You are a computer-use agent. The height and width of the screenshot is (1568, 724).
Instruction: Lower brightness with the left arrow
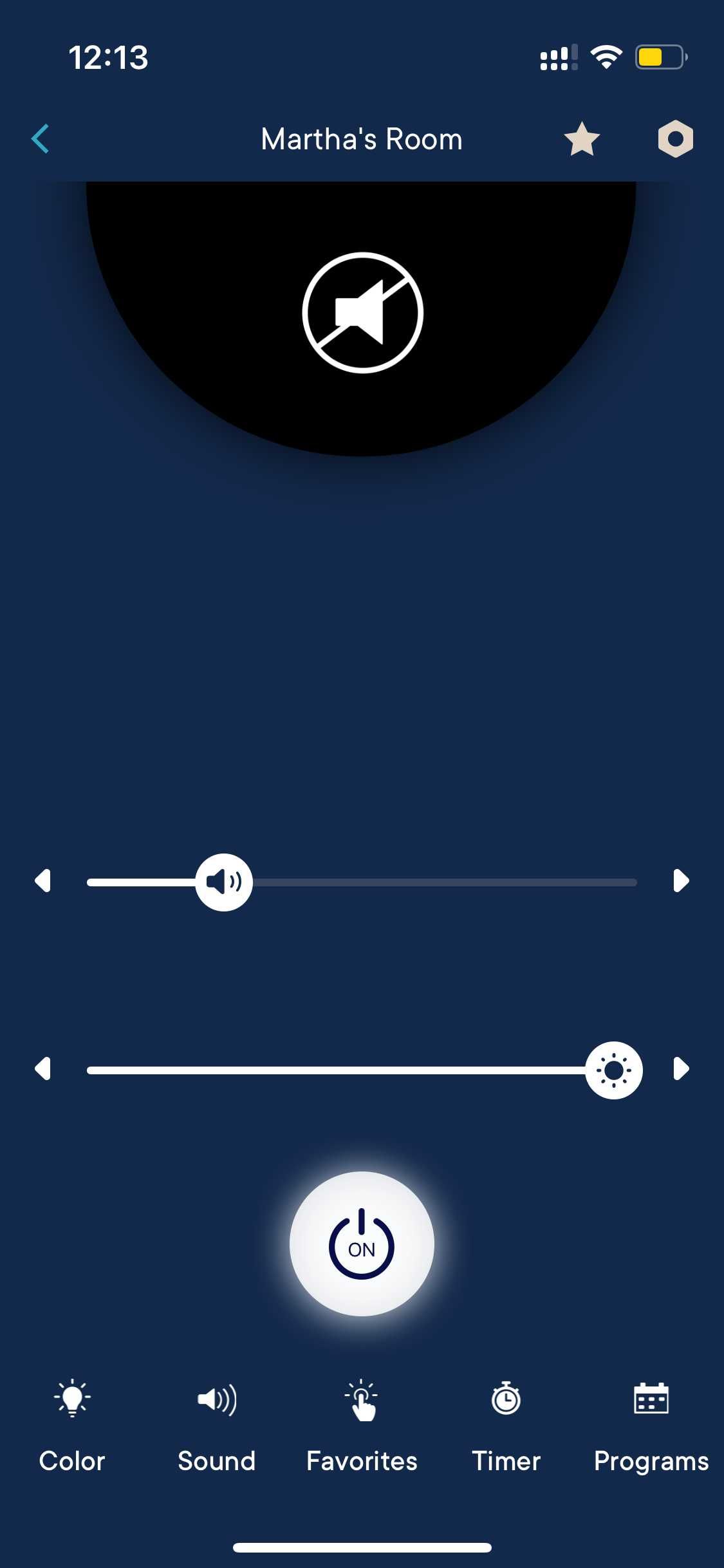click(42, 1069)
